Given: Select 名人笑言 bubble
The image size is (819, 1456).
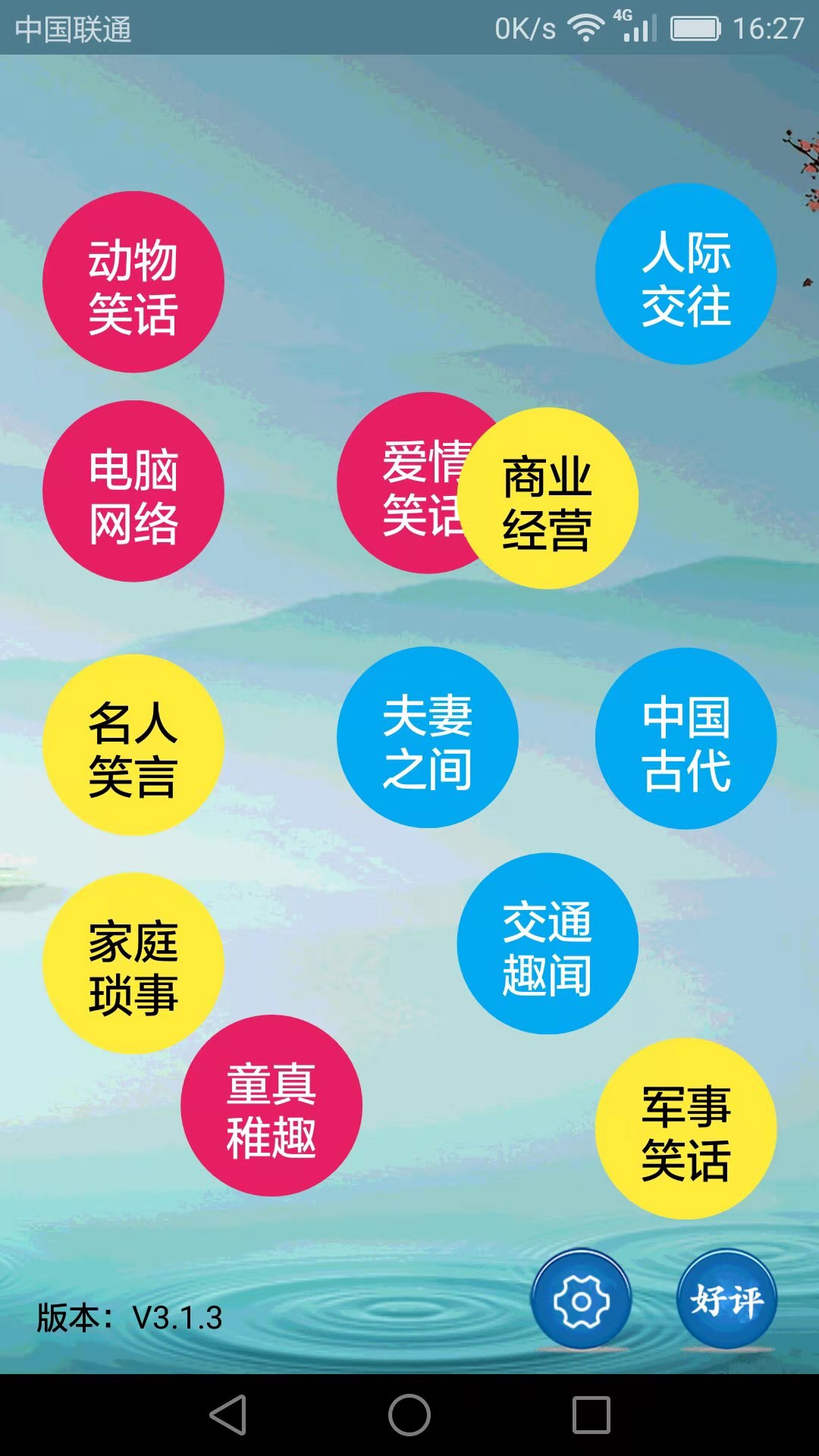Looking at the screenshot, I should tap(133, 745).
